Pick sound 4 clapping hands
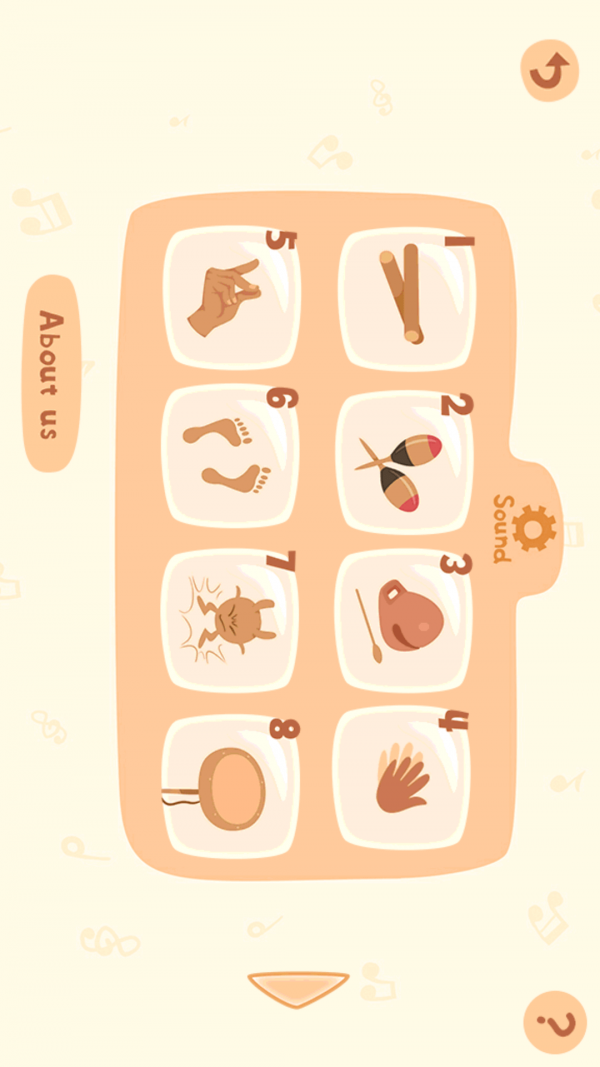 [402, 778]
